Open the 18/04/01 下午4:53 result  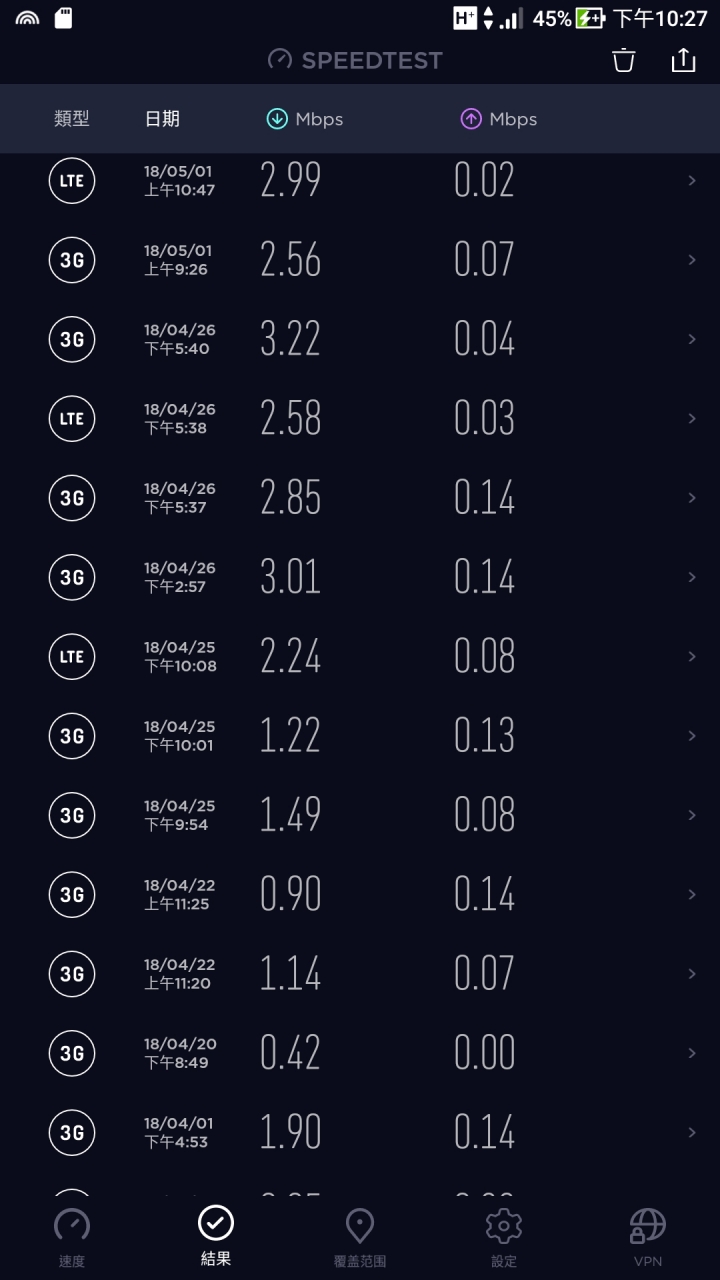360,1132
